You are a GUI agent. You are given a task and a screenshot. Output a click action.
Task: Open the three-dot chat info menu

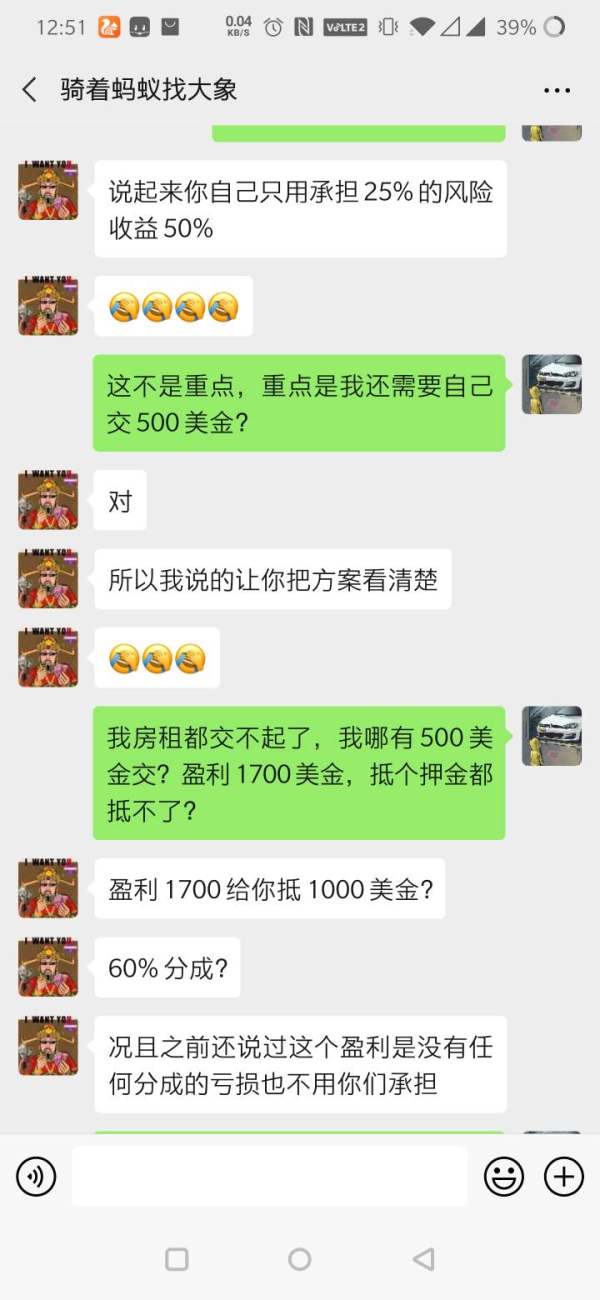coord(557,90)
